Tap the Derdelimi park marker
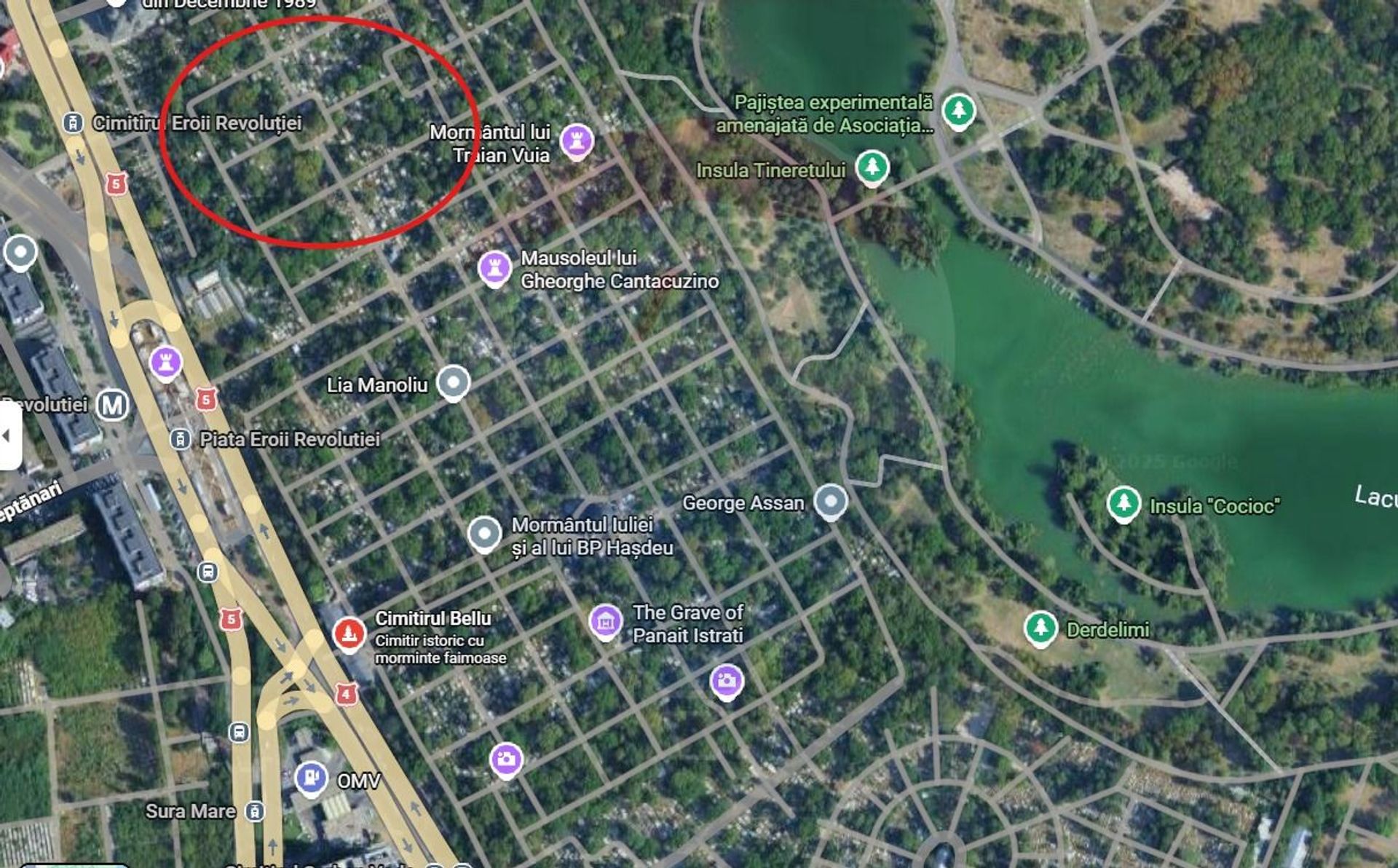The width and height of the screenshot is (1398, 868). tap(1040, 627)
